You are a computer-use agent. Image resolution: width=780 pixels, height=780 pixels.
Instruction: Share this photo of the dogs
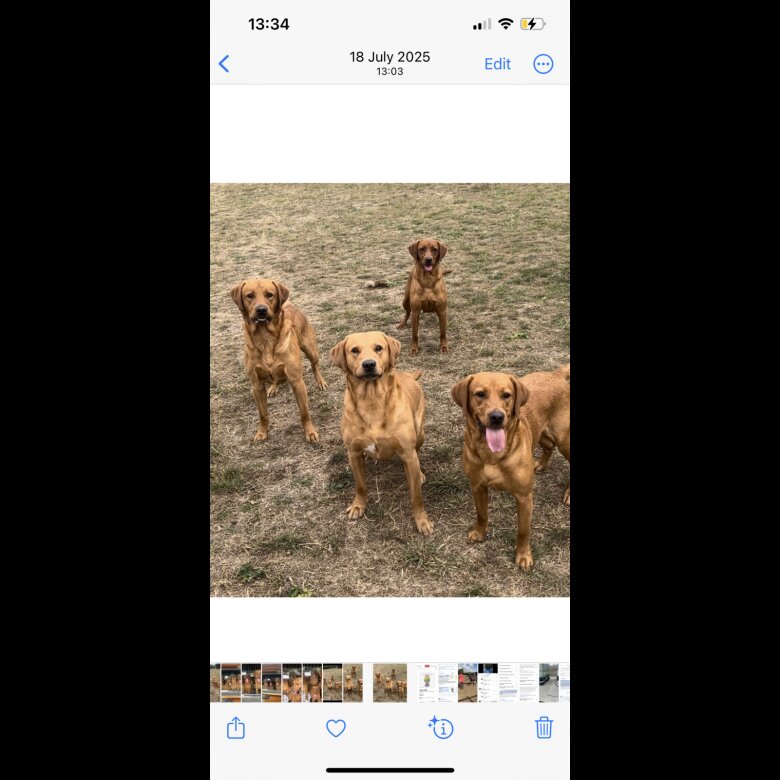(x=236, y=728)
